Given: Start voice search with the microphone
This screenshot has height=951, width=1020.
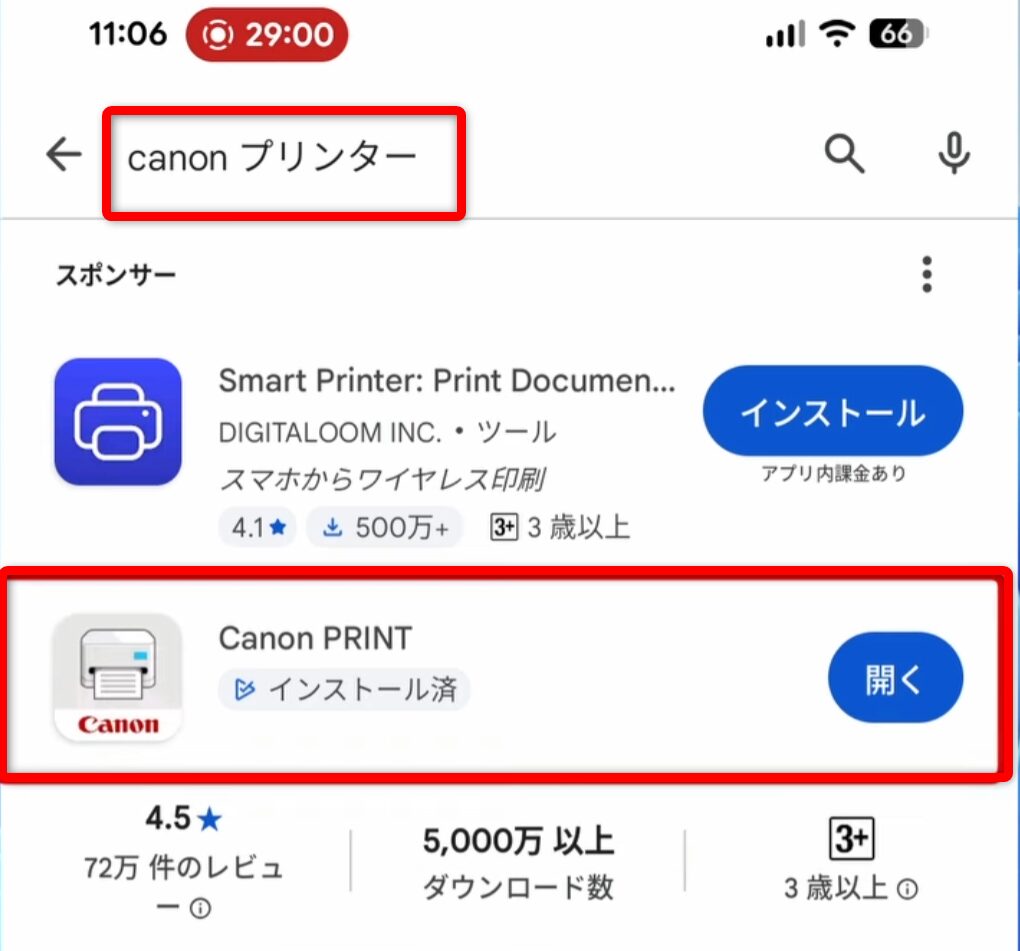Looking at the screenshot, I should 954,154.
